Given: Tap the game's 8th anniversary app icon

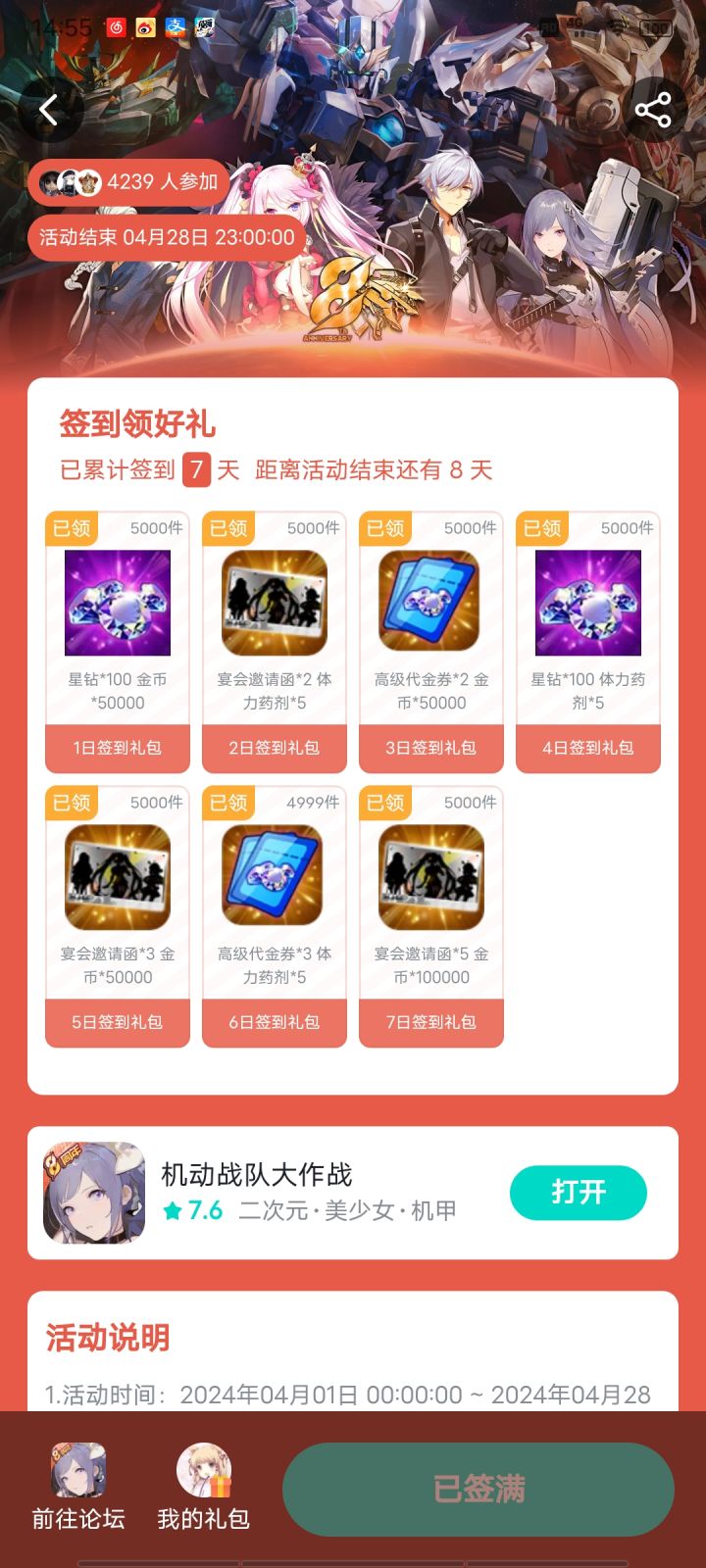Looking at the screenshot, I should click(x=93, y=1192).
